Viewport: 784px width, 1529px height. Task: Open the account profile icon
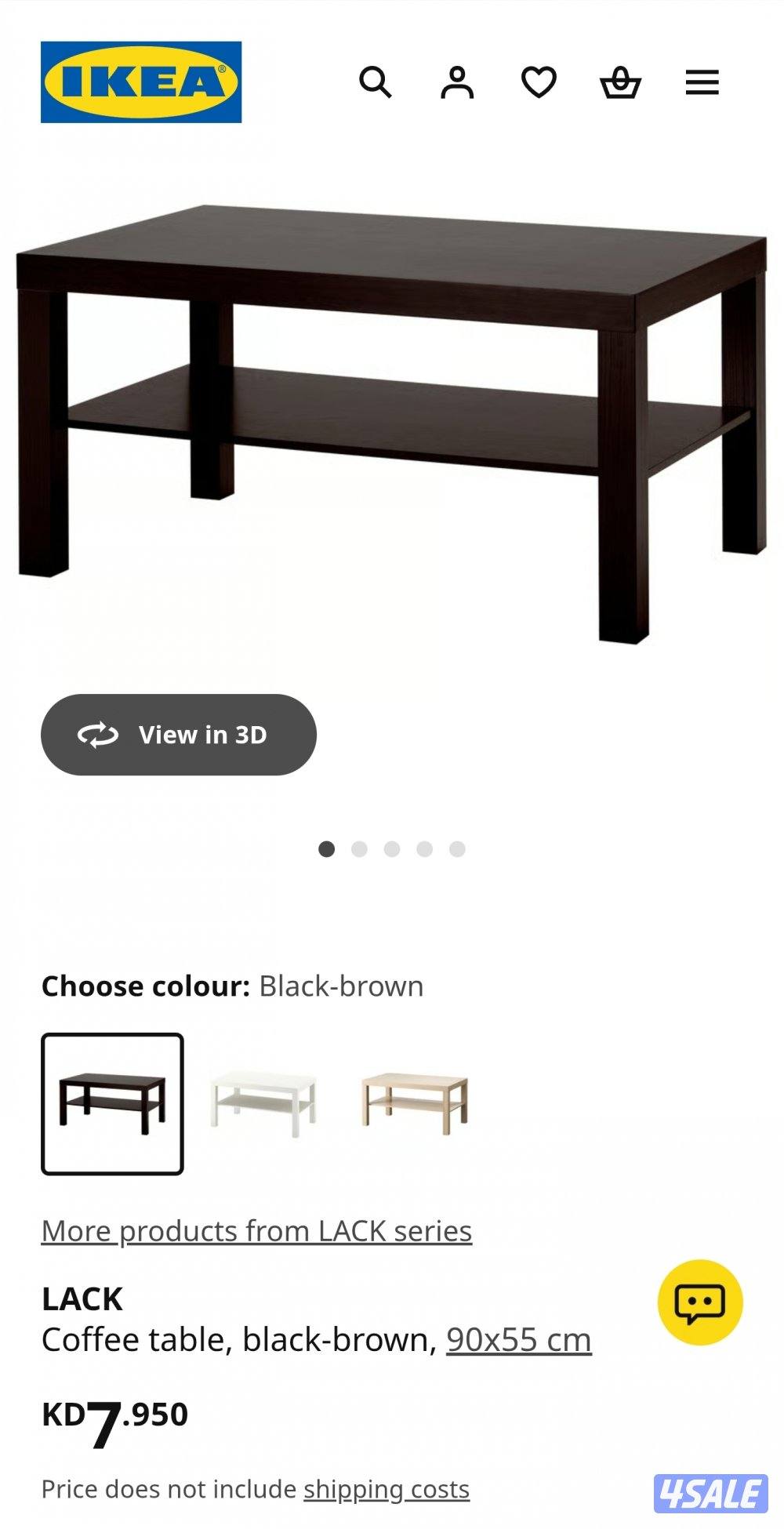[x=459, y=82]
